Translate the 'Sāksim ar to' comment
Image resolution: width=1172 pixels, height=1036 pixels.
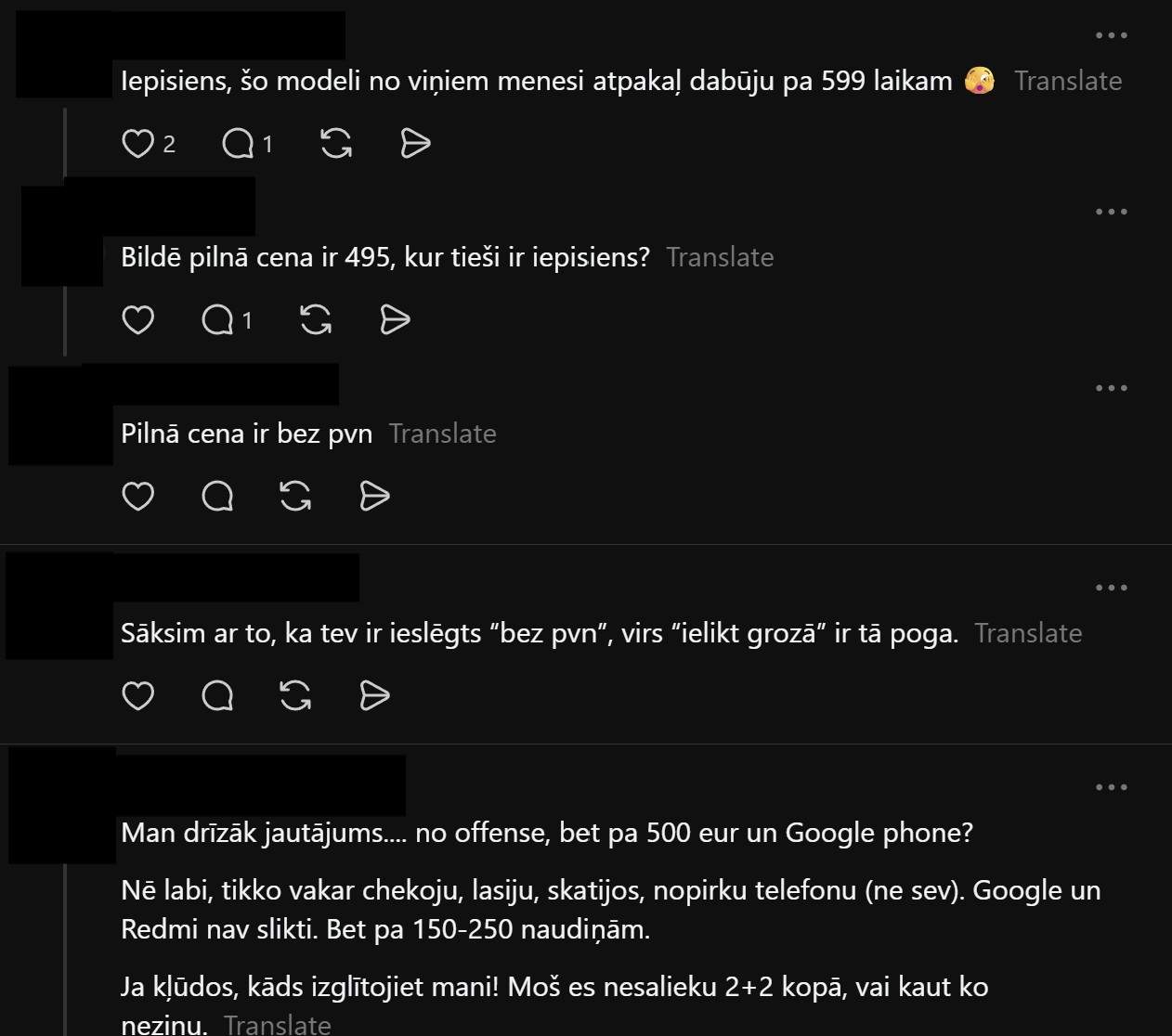tap(1028, 633)
